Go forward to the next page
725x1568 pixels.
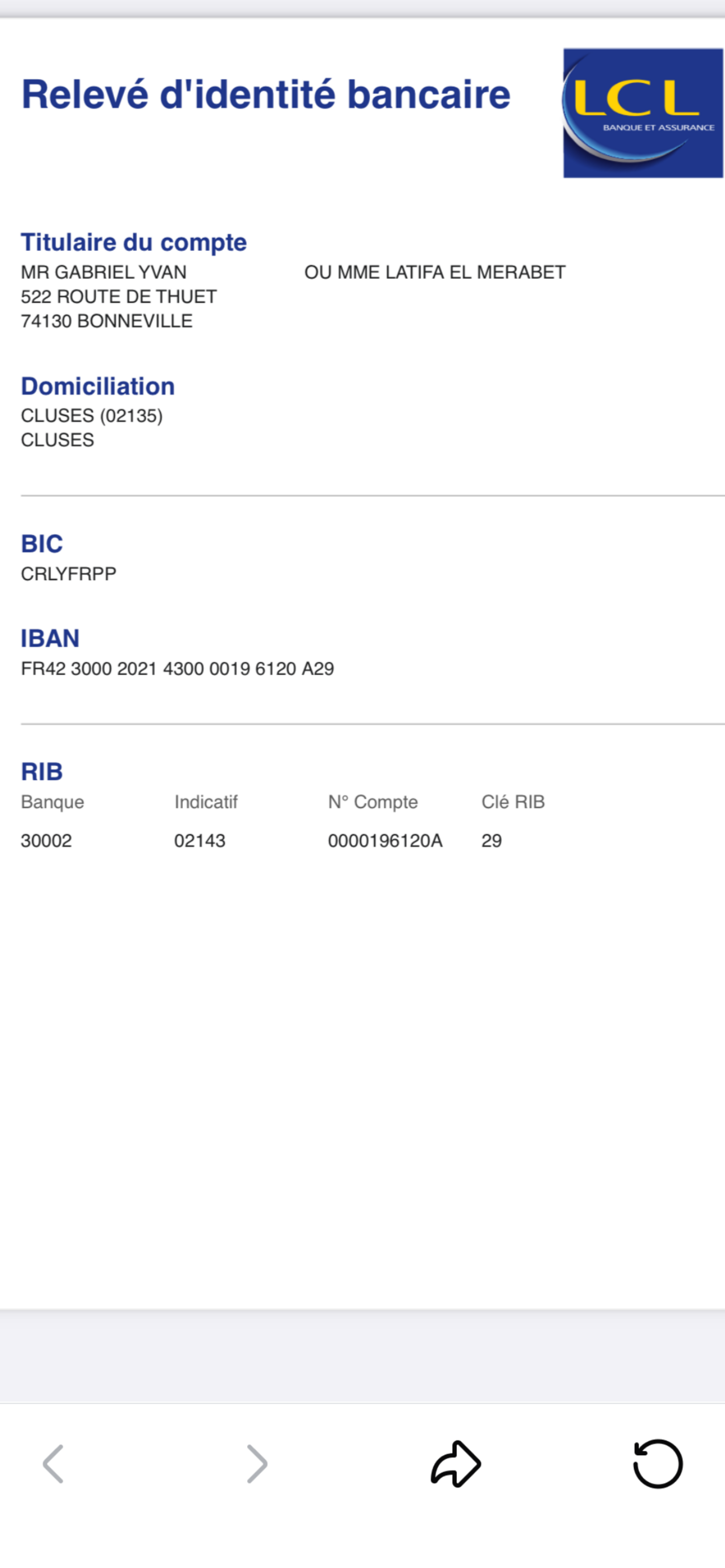257,1464
